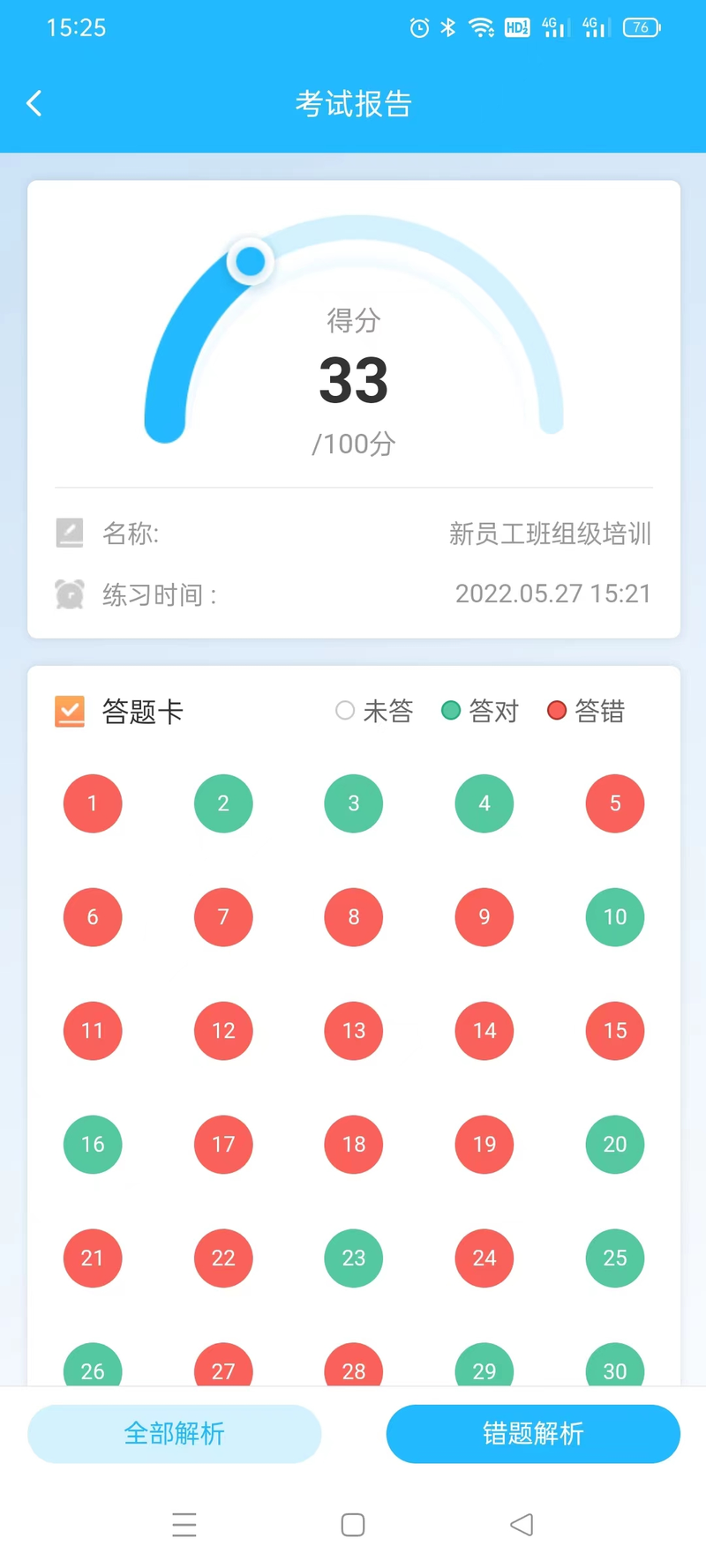The height and width of the screenshot is (1568, 706).
Task: Open question 25
Action: pyautogui.click(x=615, y=1258)
